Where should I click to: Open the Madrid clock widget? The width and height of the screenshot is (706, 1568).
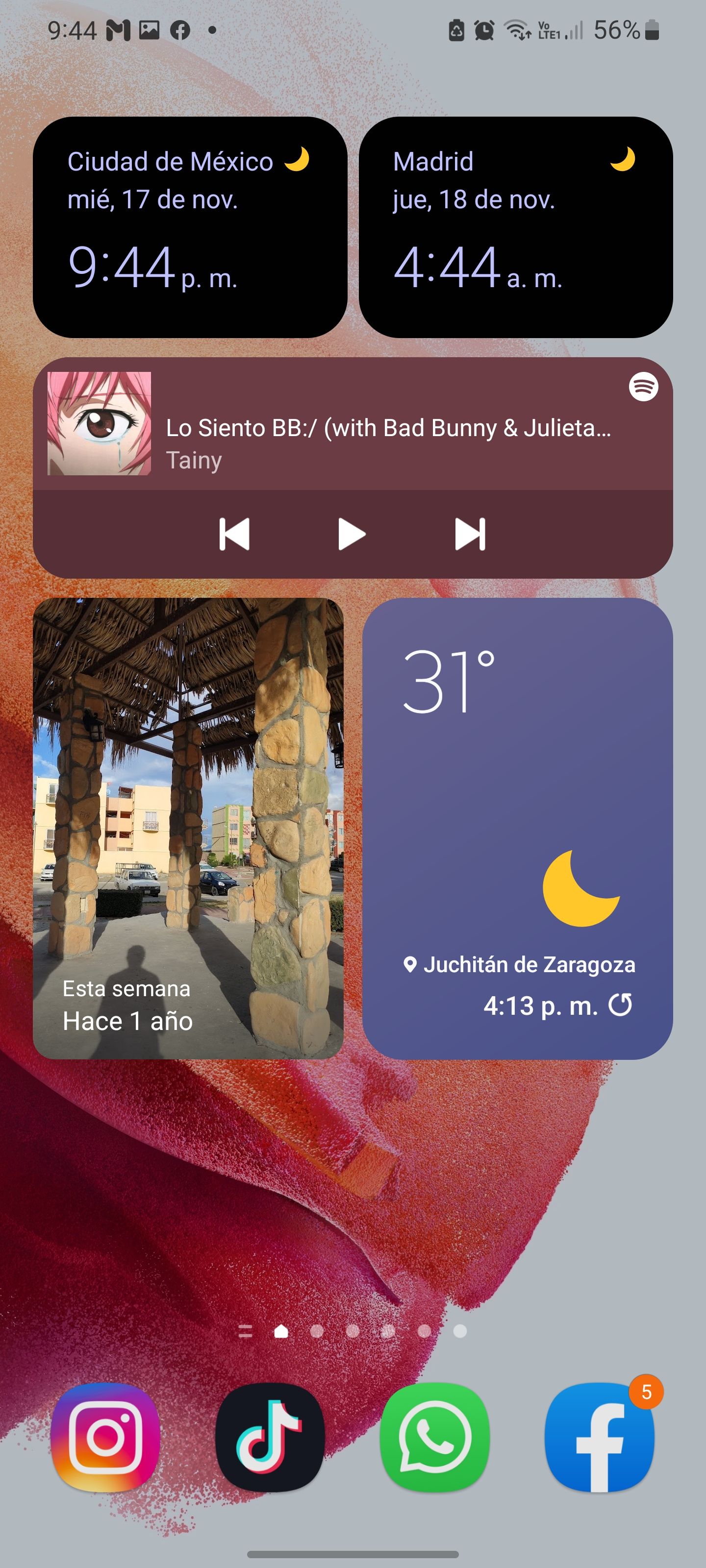pos(517,225)
